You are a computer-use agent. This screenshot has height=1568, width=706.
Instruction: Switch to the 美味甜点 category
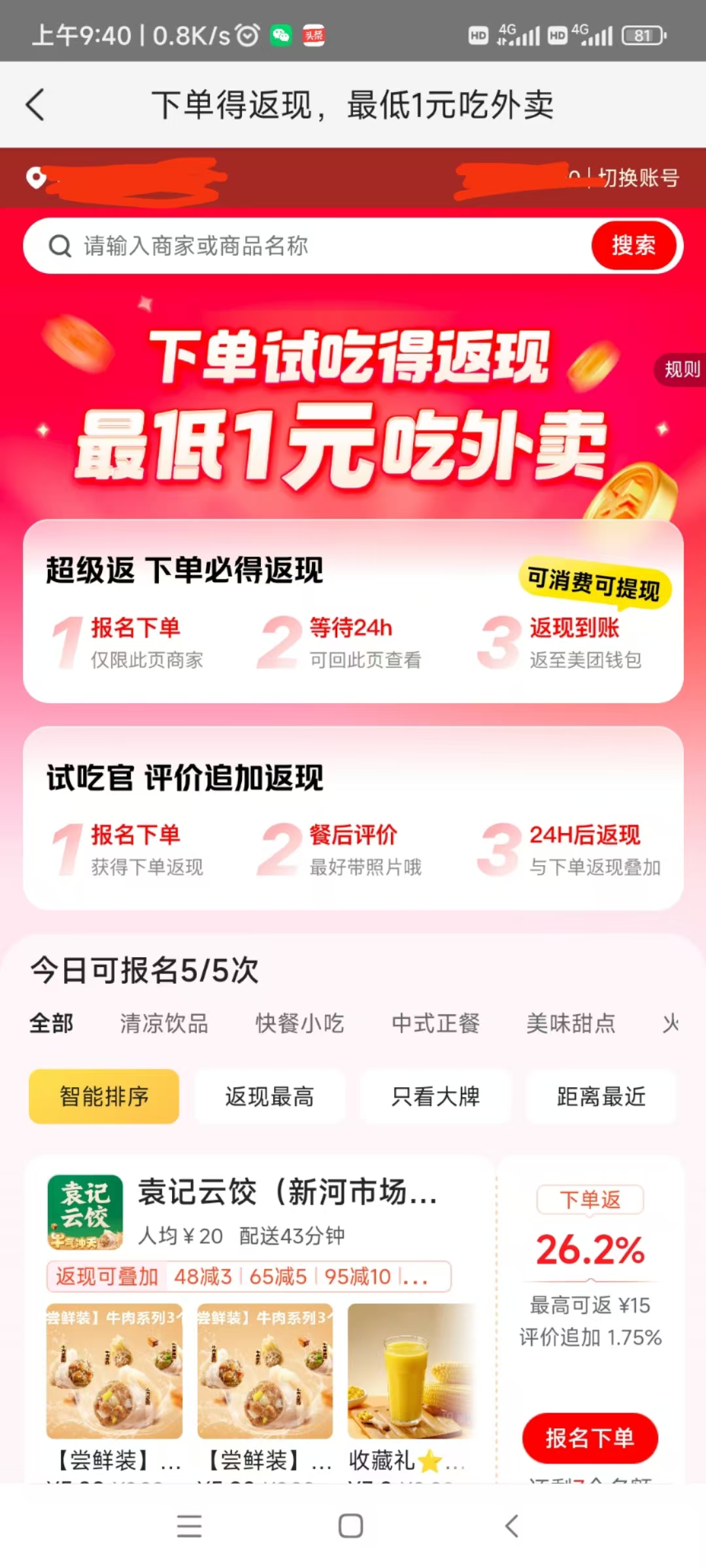click(x=571, y=1023)
